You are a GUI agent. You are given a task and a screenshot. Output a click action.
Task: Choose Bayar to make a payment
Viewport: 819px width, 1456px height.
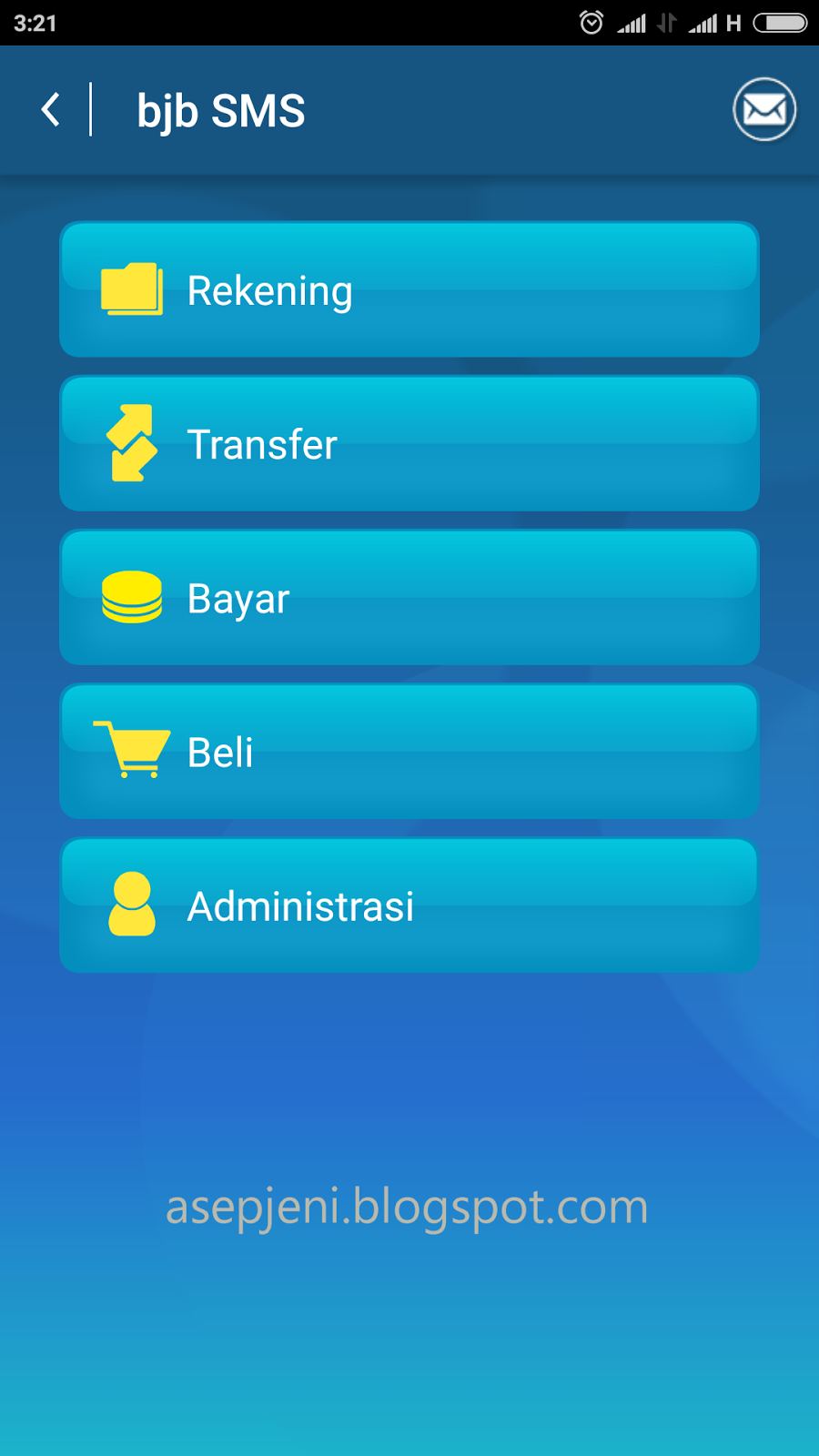409,598
